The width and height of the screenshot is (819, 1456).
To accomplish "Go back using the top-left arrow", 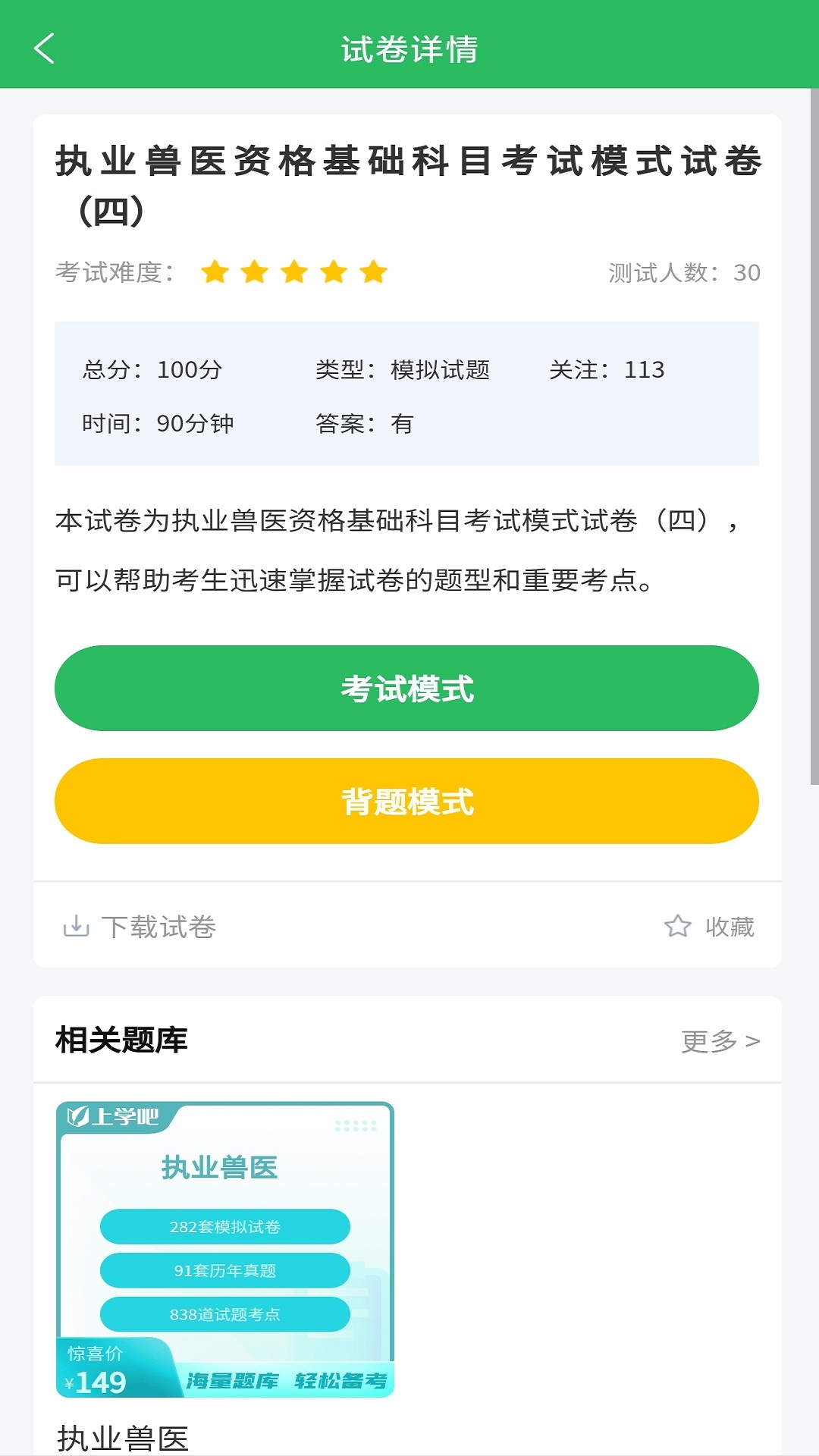I will click(45, 49).
